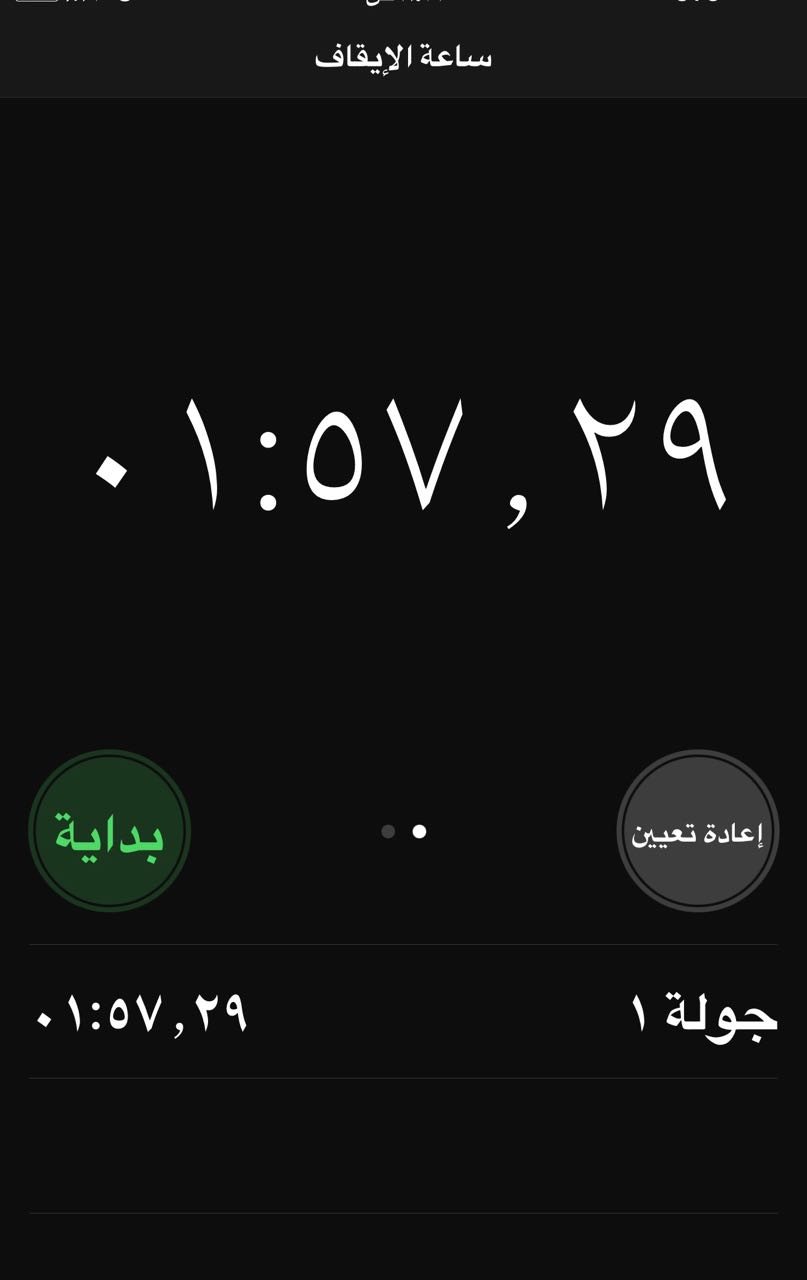The width and height of the screenshot is (807, 1280).
Task: Start the stopwatch with the green بداية button
Action: point(109,831)
